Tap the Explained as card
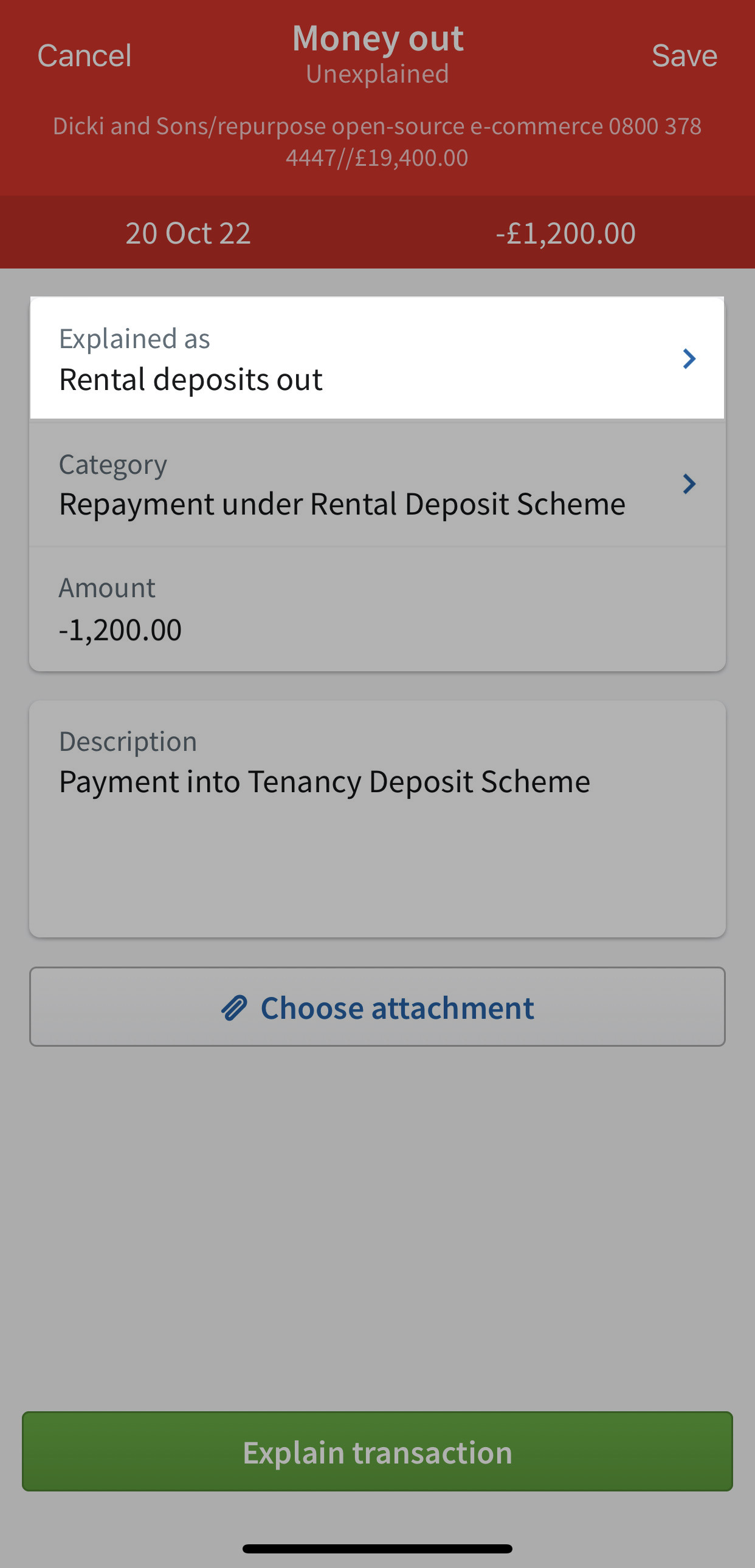Viewport: 755px width, 1568px height. pyautogui.click(x=377, y=358)
